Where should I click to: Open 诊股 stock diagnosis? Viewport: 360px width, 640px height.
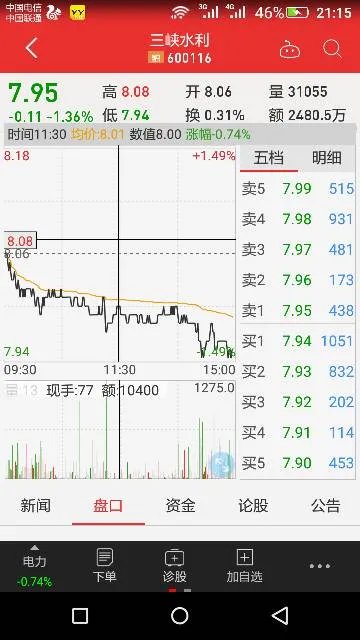click(175, 567)
